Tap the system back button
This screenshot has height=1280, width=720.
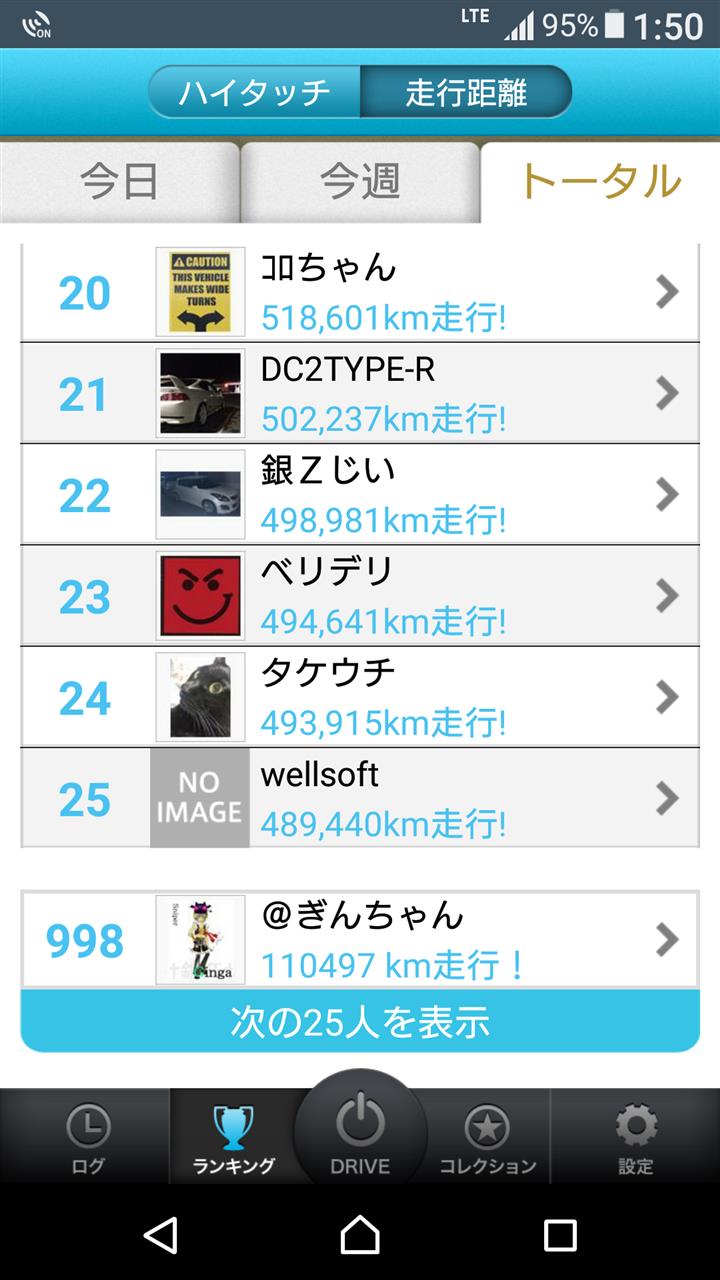160,1234
